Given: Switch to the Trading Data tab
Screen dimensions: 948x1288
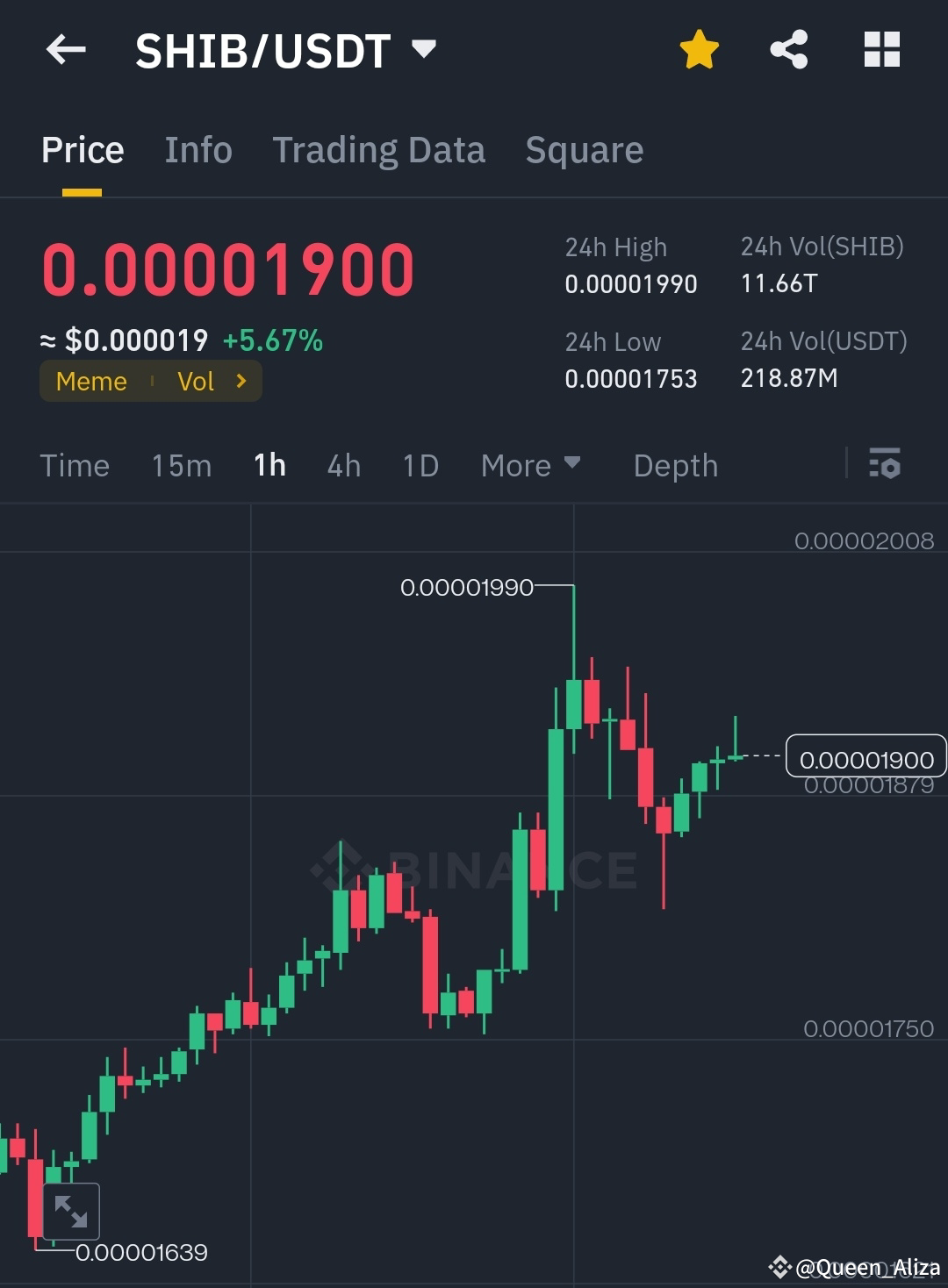Looking at the screenshot, I should (379, 150).
